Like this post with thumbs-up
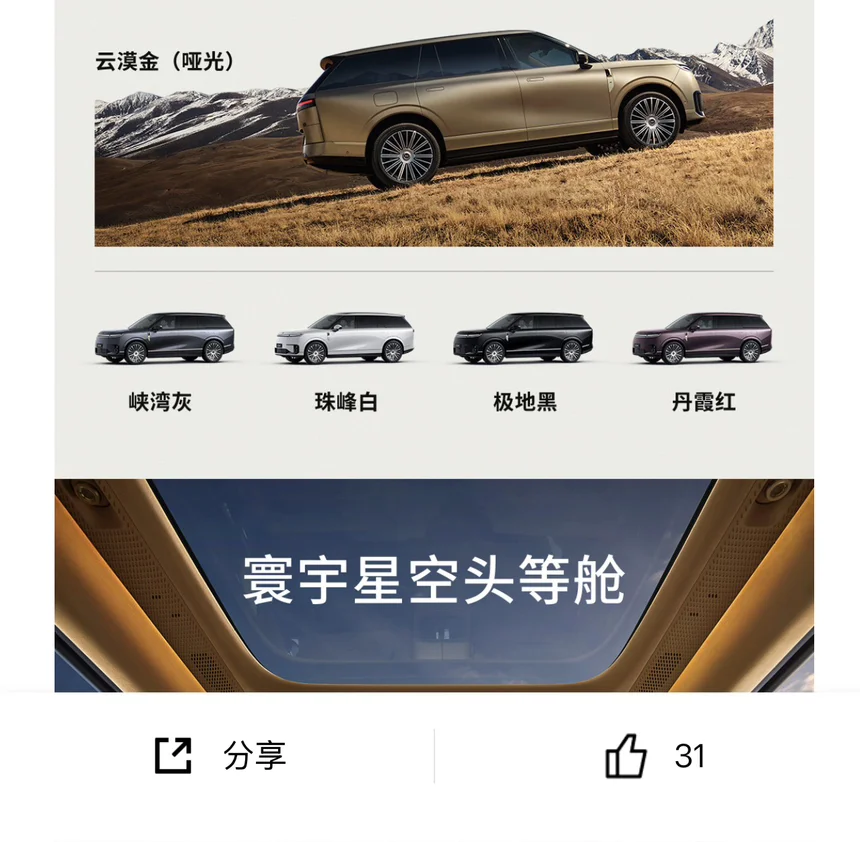 point(625,756)
